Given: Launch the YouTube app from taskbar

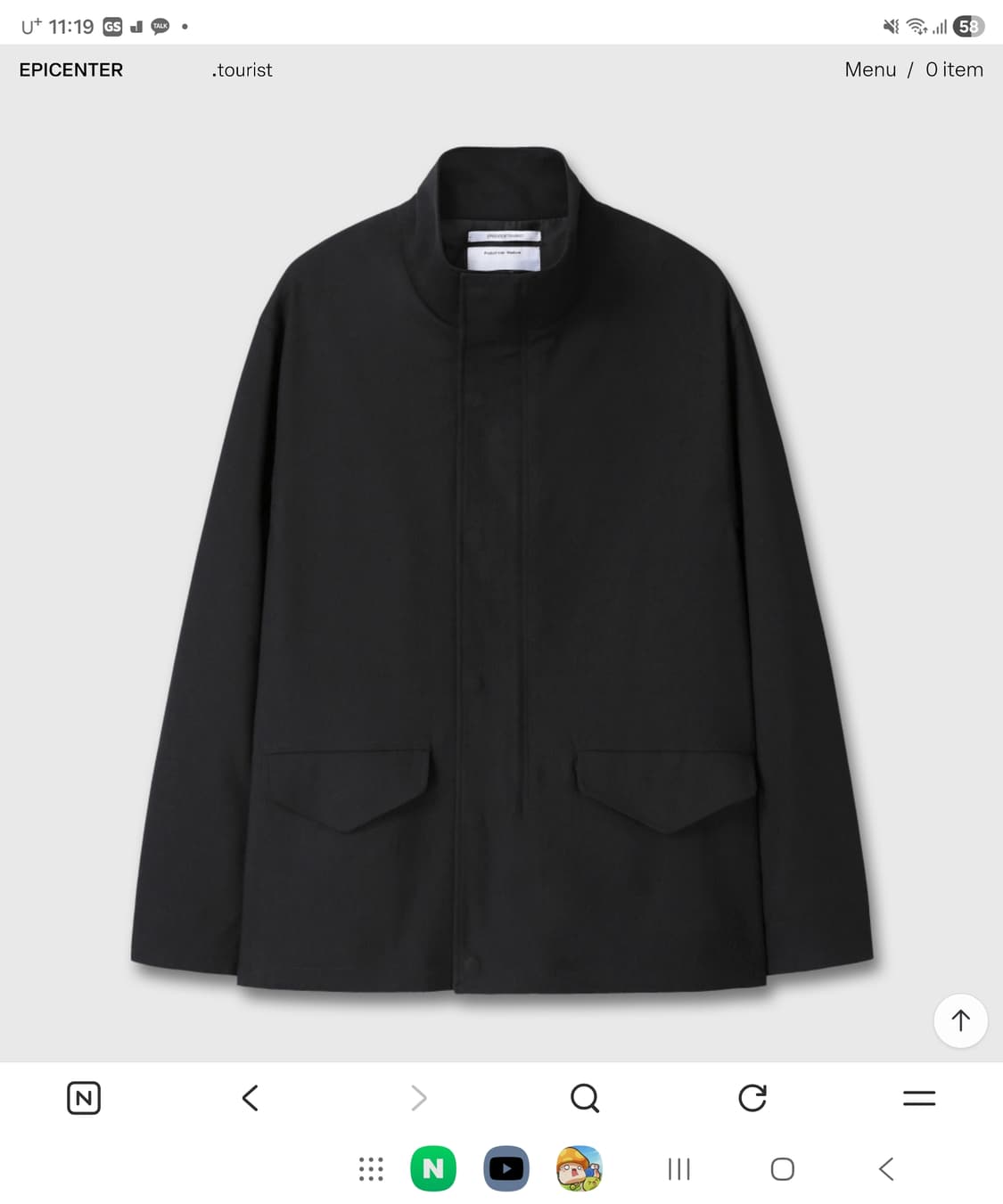Looking at the screenshot, I should (506, 1168).
